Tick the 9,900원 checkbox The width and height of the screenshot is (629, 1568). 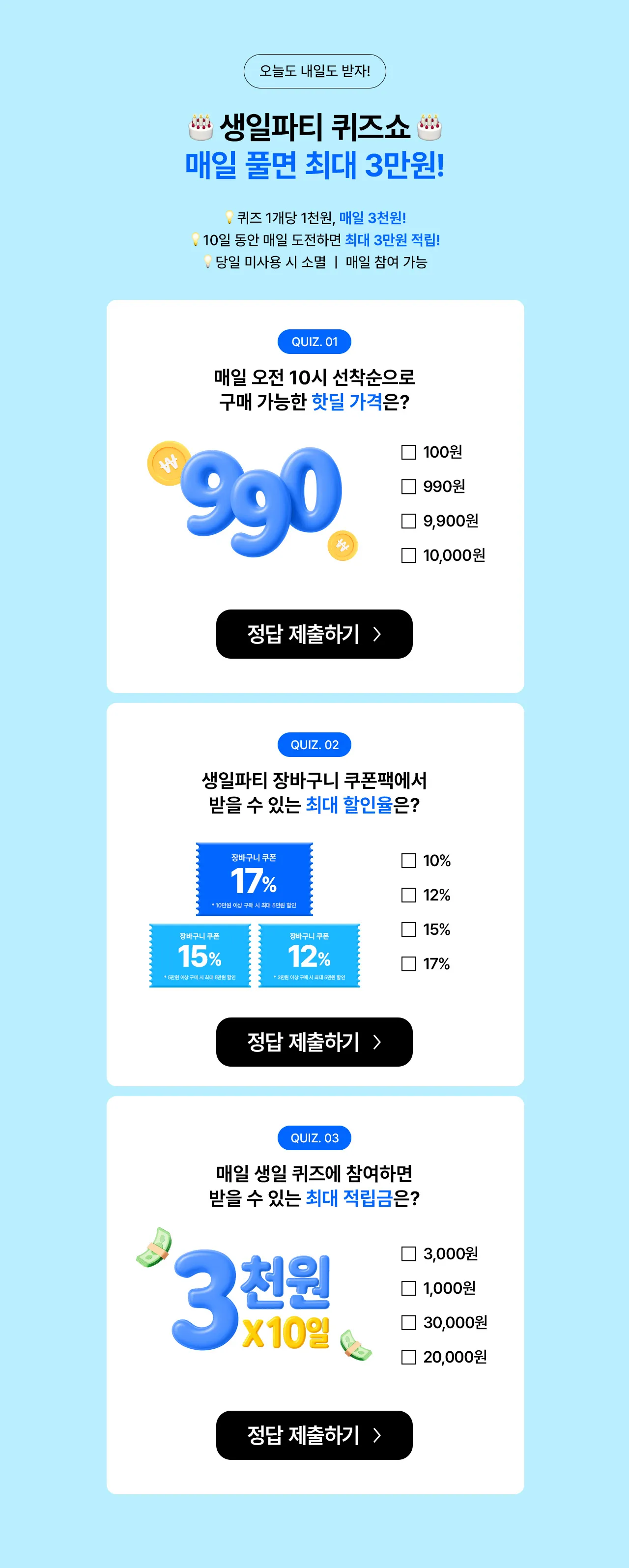(409, 521)
